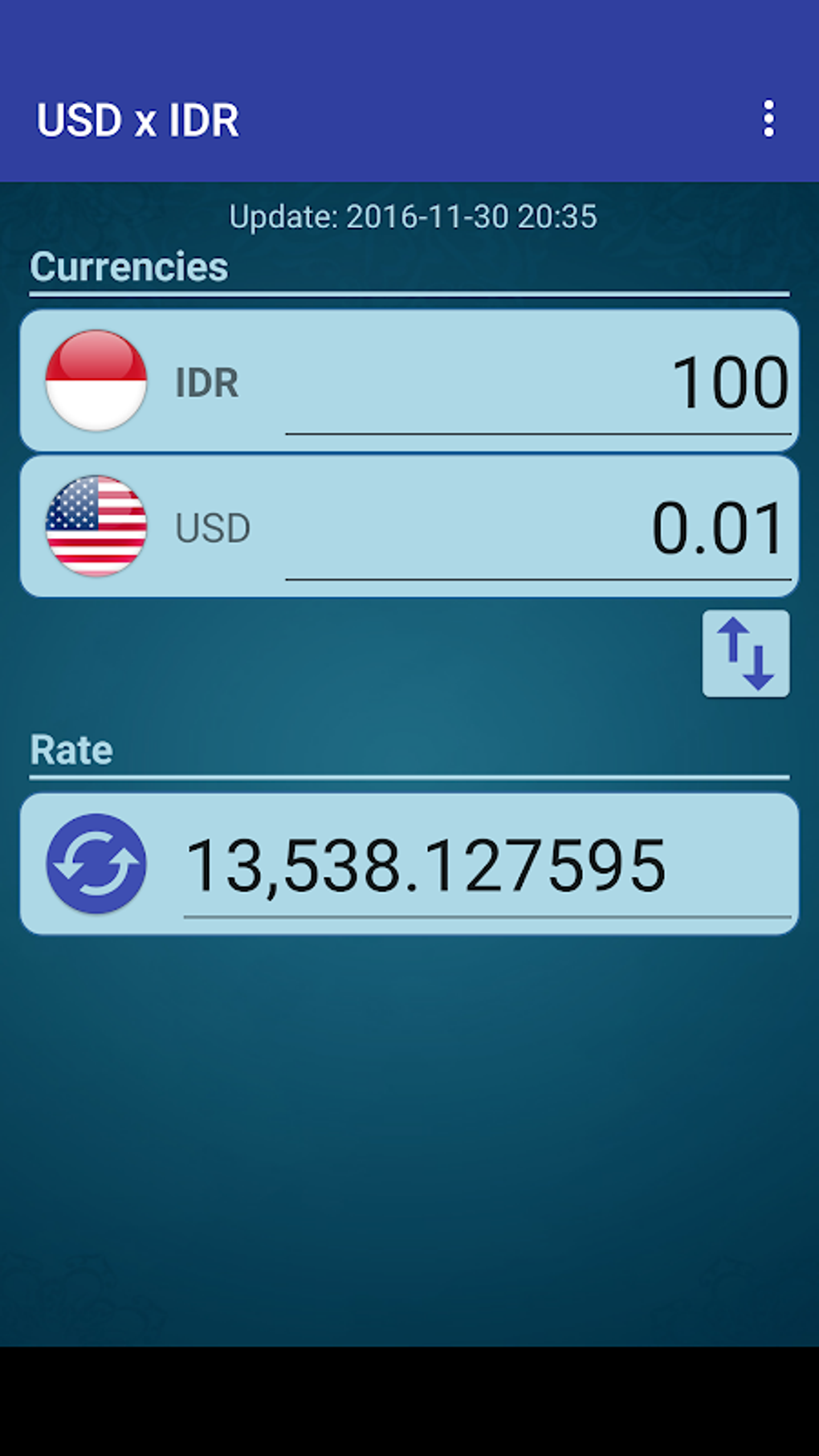Tap the IDR currency label
The image size is (819, 1456).
click(x=206, y=381)
